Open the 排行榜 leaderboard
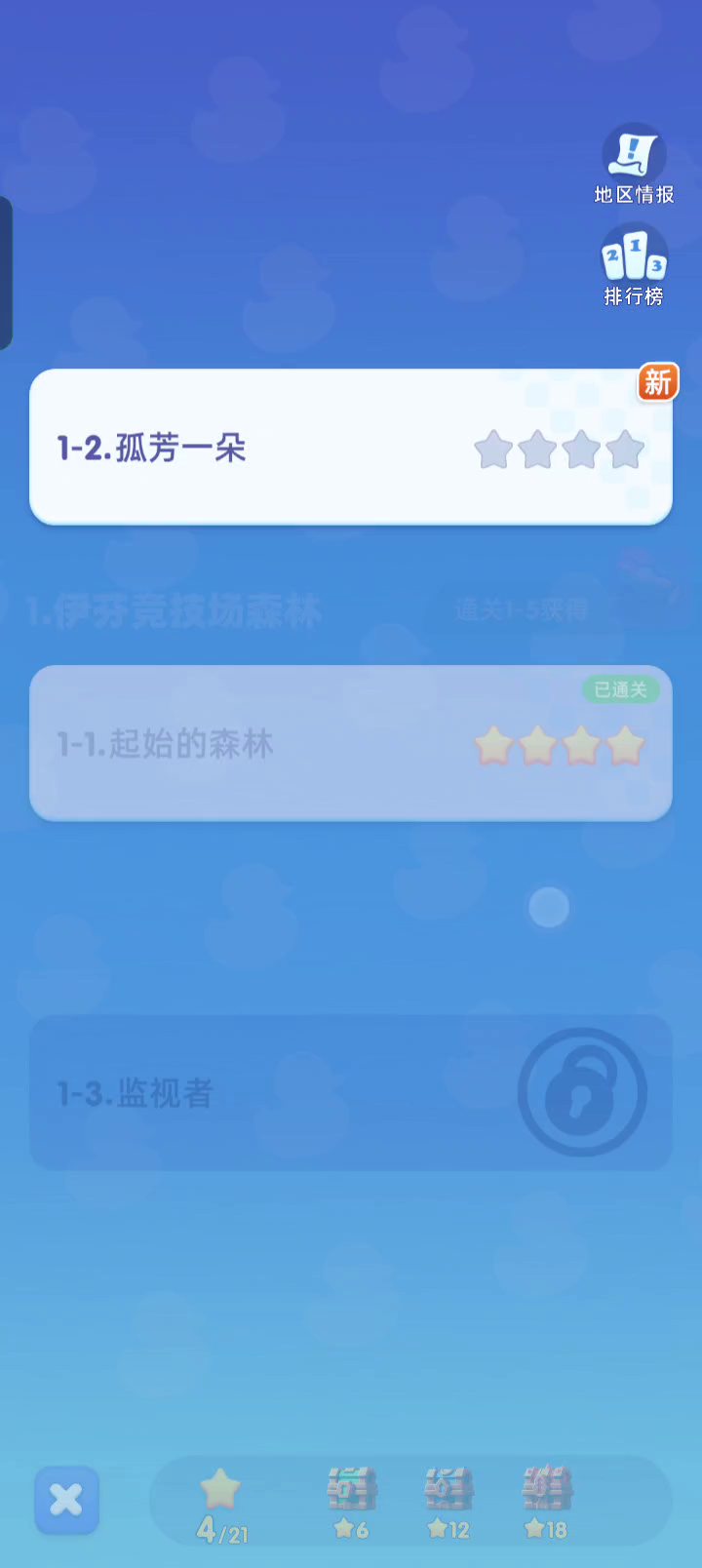This screenshot has height=1568, width=702. tap(634, 265)
